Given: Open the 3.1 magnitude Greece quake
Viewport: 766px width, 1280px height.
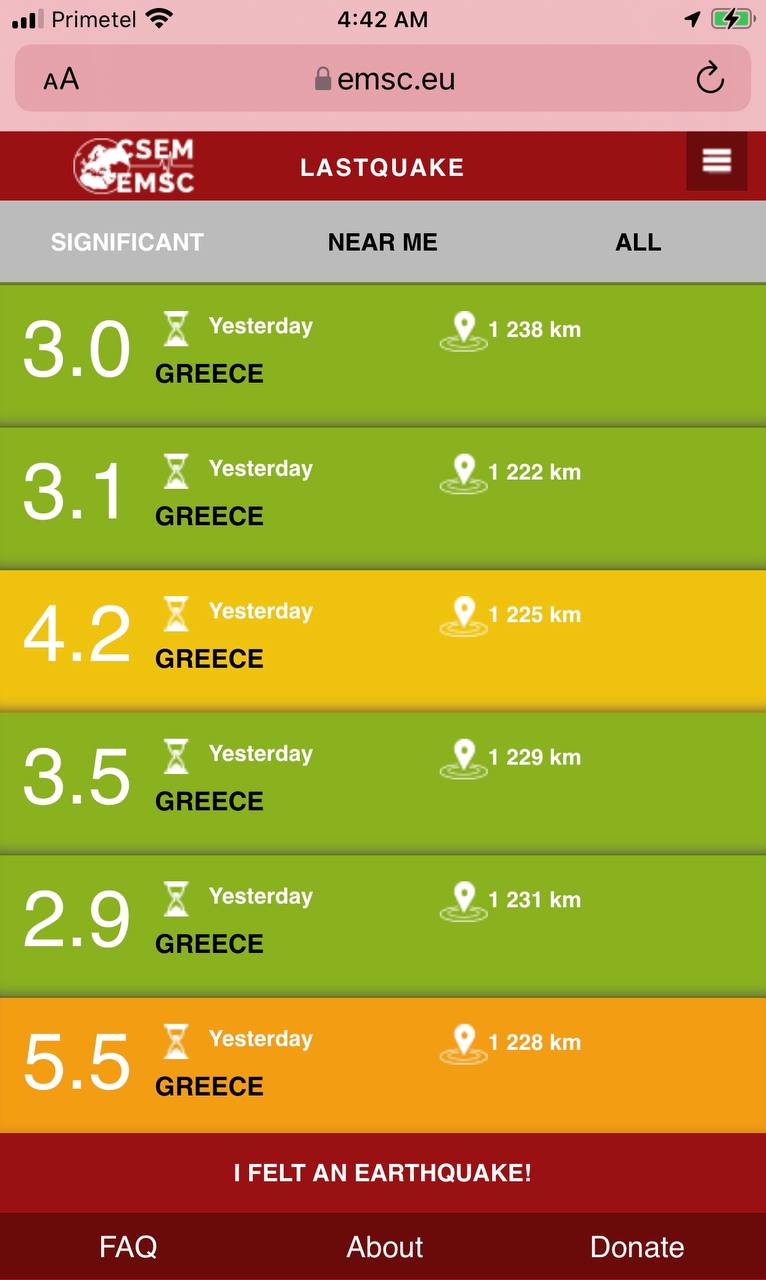Looking at the screenshot, I should 383,496.
